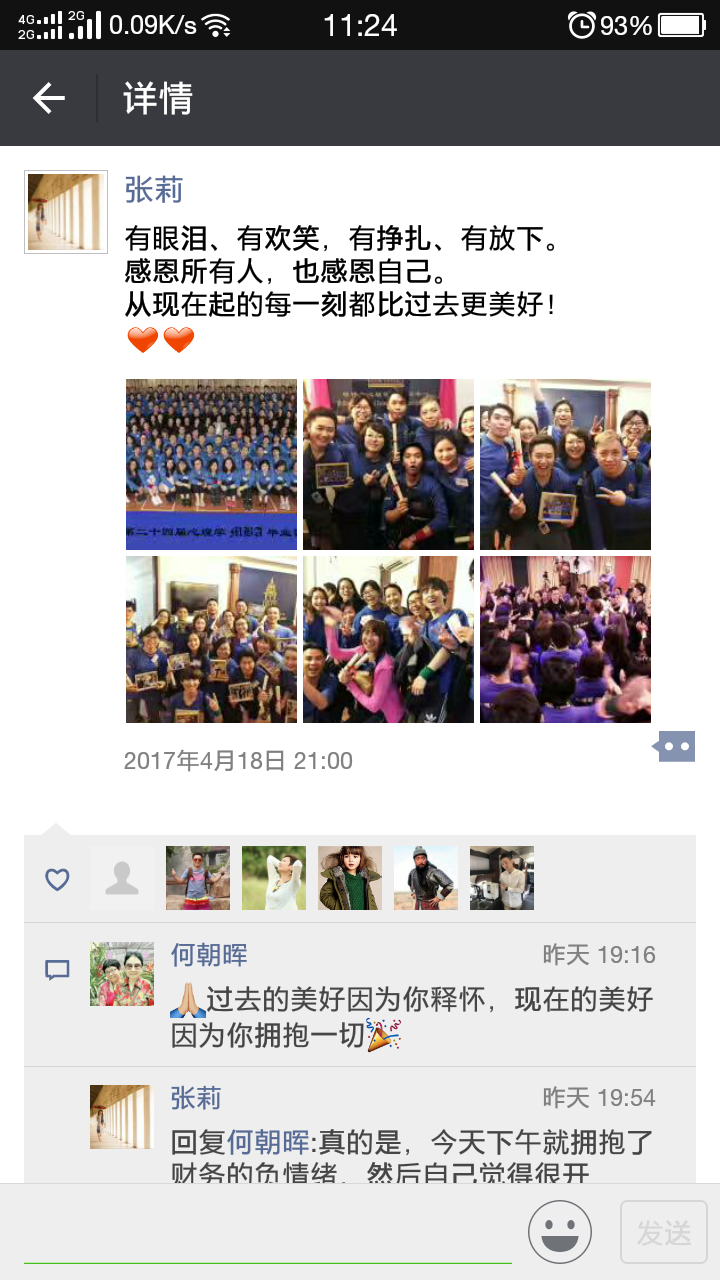Open the placeholder avatar in the likes row

tap(122, 878)
